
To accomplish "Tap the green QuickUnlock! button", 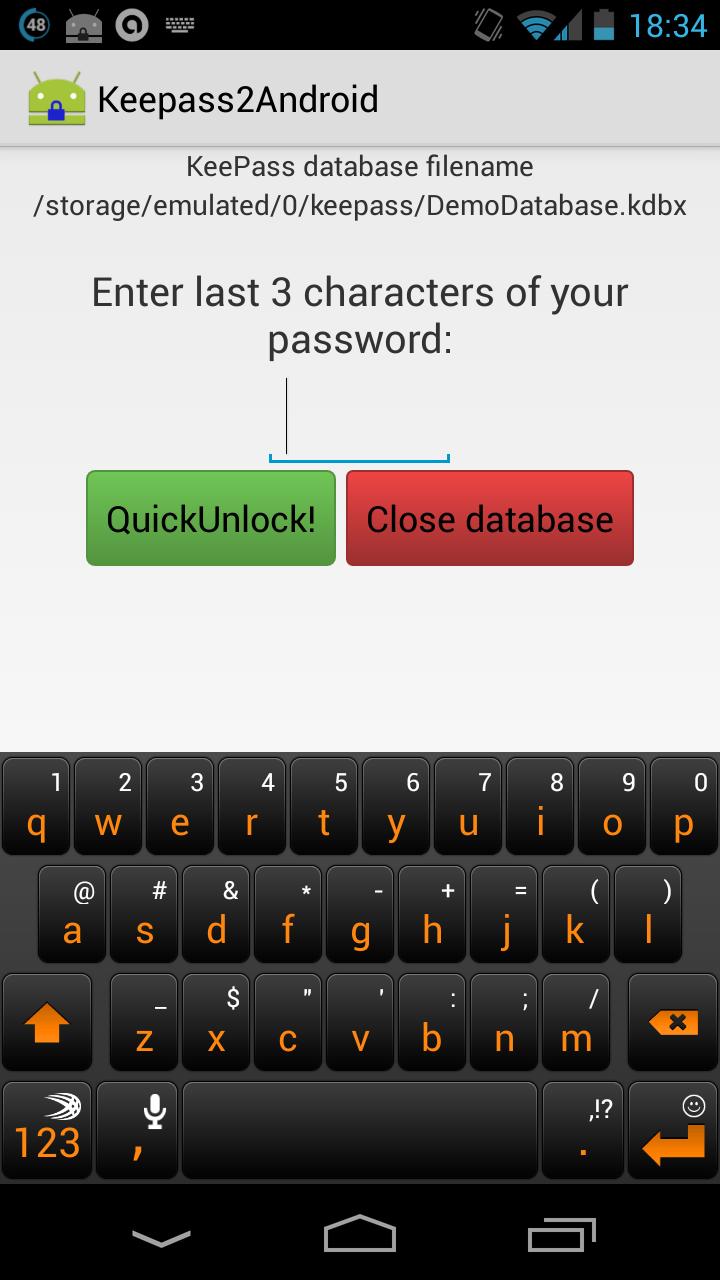I will tap(211, 518).
